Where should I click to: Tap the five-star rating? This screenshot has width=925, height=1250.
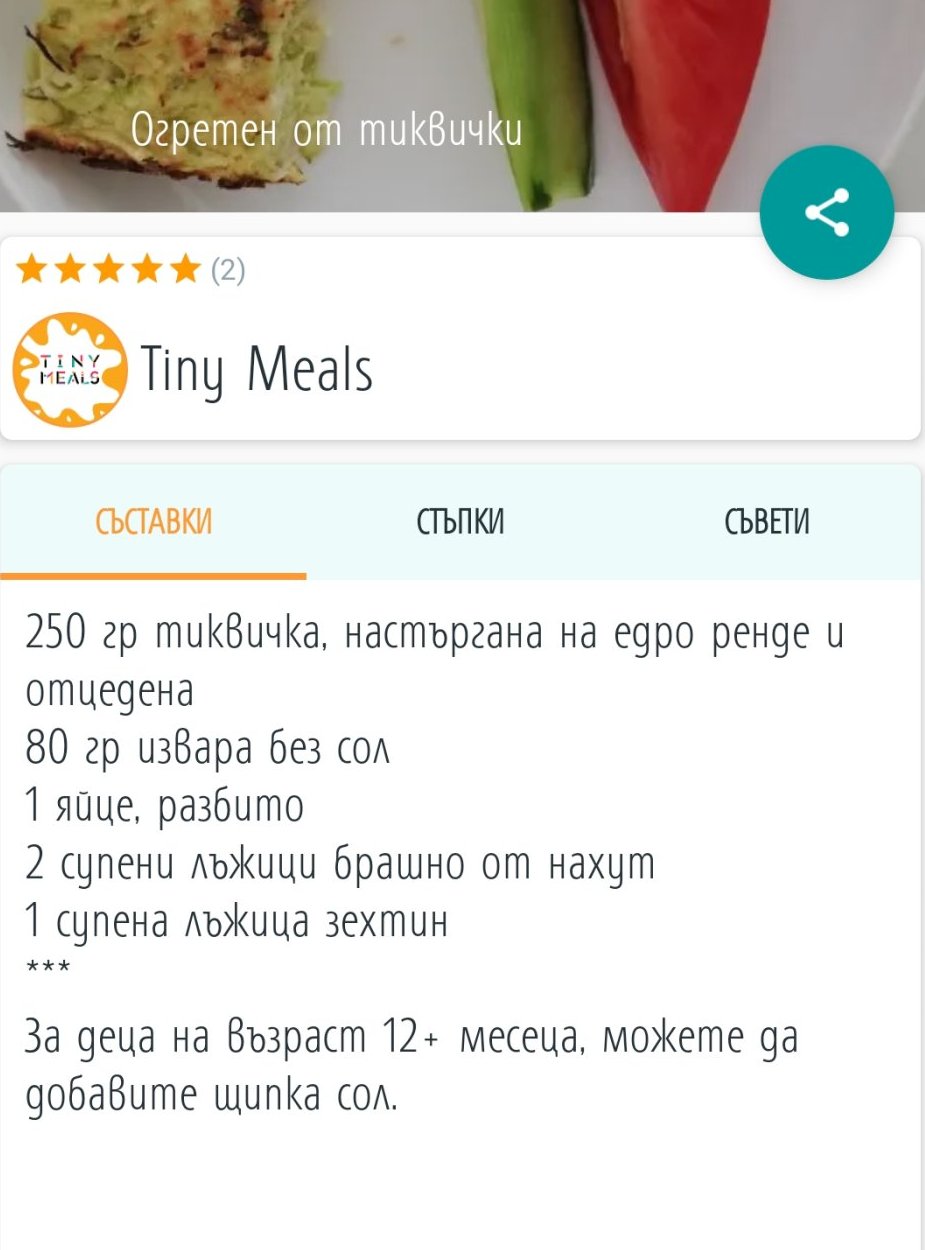pos(109,270)
